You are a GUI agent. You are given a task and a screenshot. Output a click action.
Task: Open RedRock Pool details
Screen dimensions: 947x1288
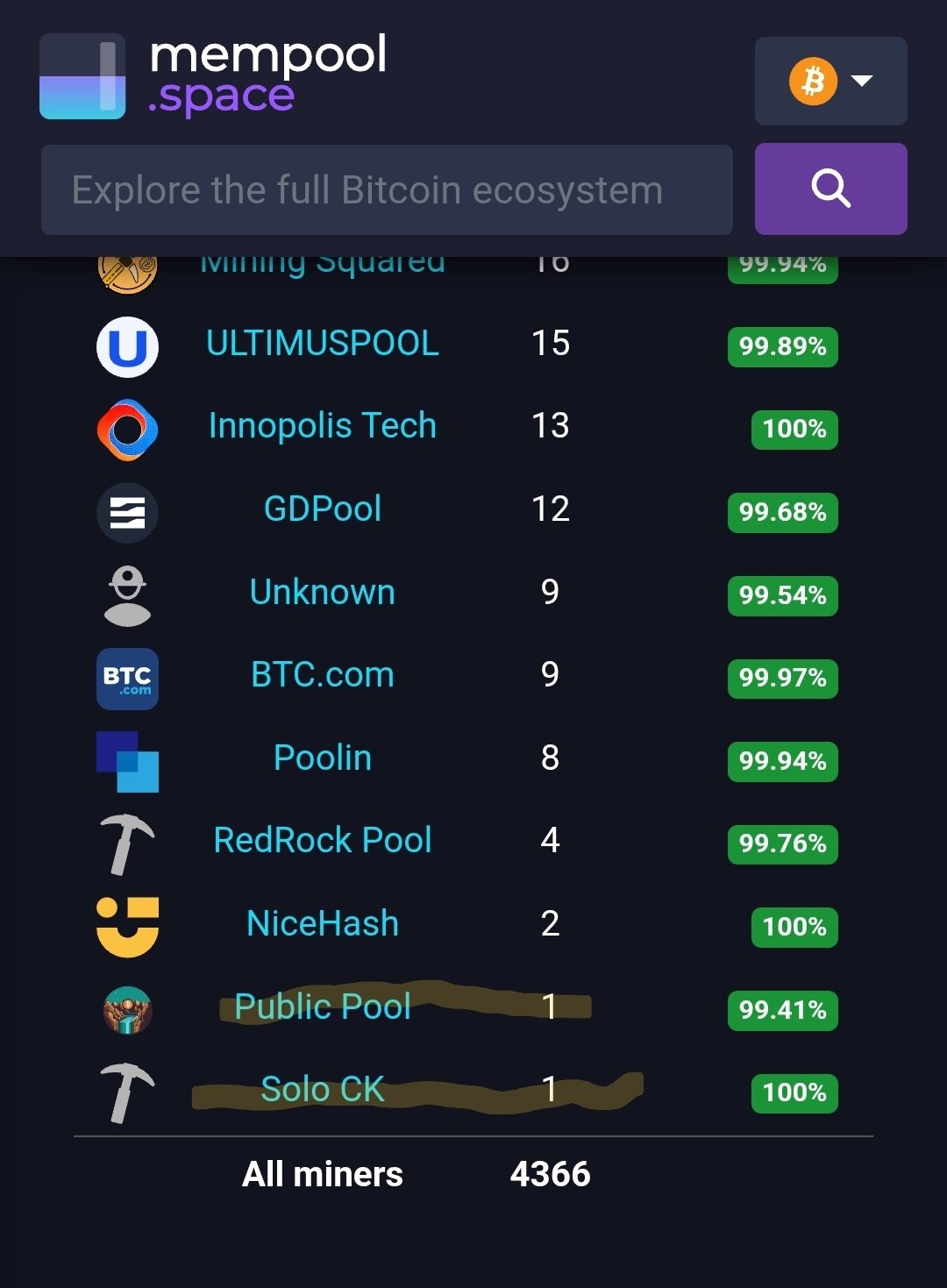(322, 840)
